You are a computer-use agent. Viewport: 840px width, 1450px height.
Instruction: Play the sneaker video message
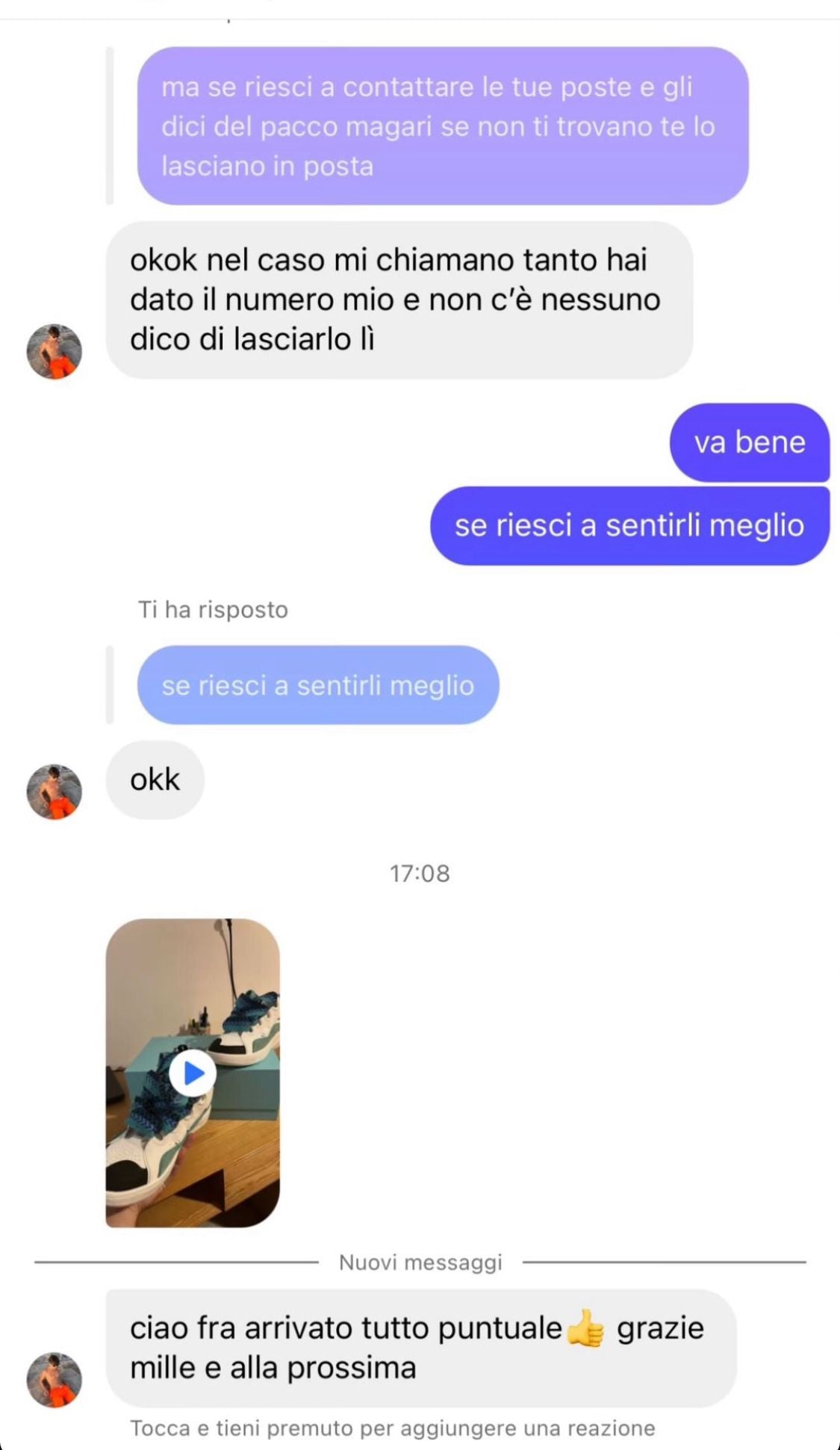coord(193,1073)
